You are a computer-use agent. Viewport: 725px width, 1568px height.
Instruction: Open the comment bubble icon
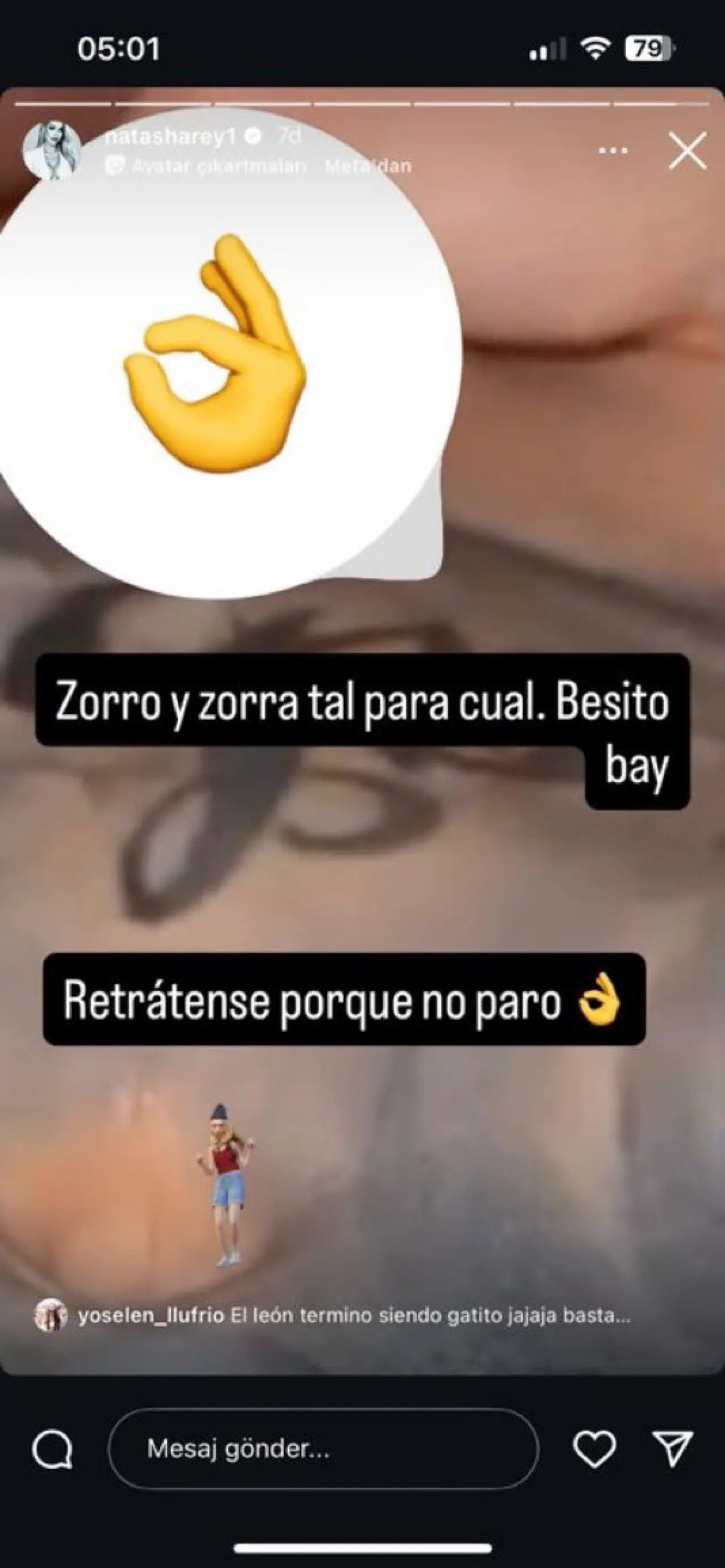tap(52, 1449)
